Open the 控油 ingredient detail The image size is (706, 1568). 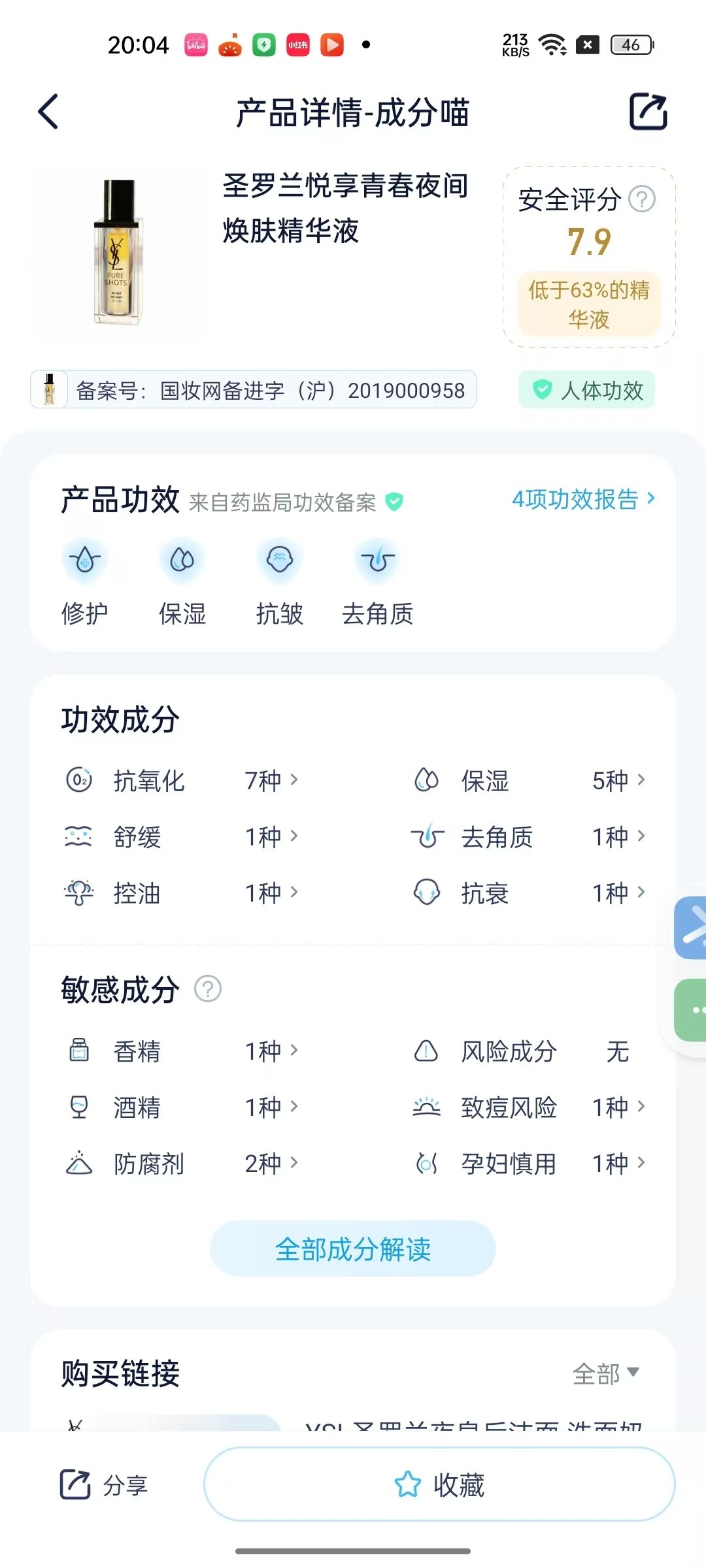click(271, 892)
